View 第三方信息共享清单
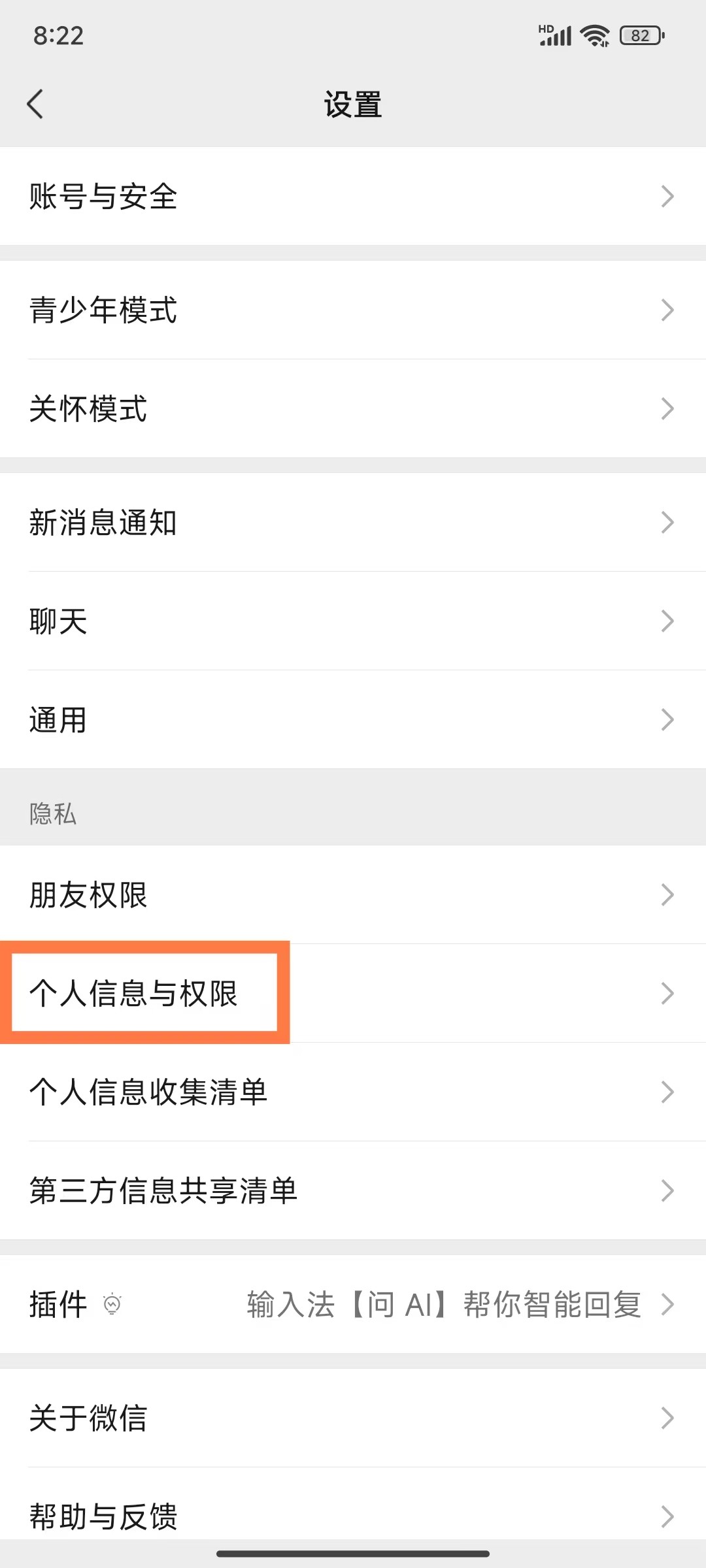This screenshot has width=706, height=1568. tap(353, 1190)
